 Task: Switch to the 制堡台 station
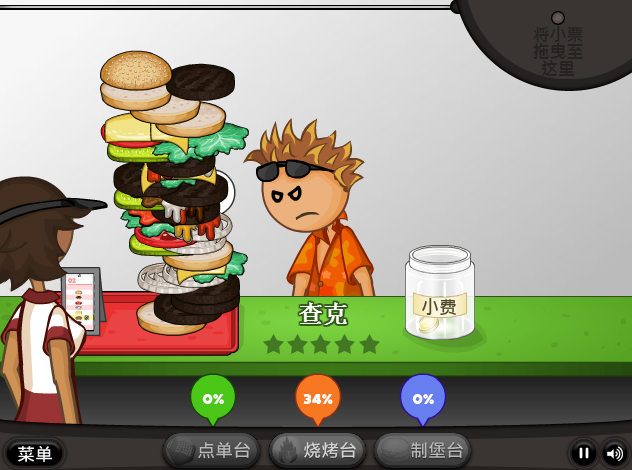(422, 450)
